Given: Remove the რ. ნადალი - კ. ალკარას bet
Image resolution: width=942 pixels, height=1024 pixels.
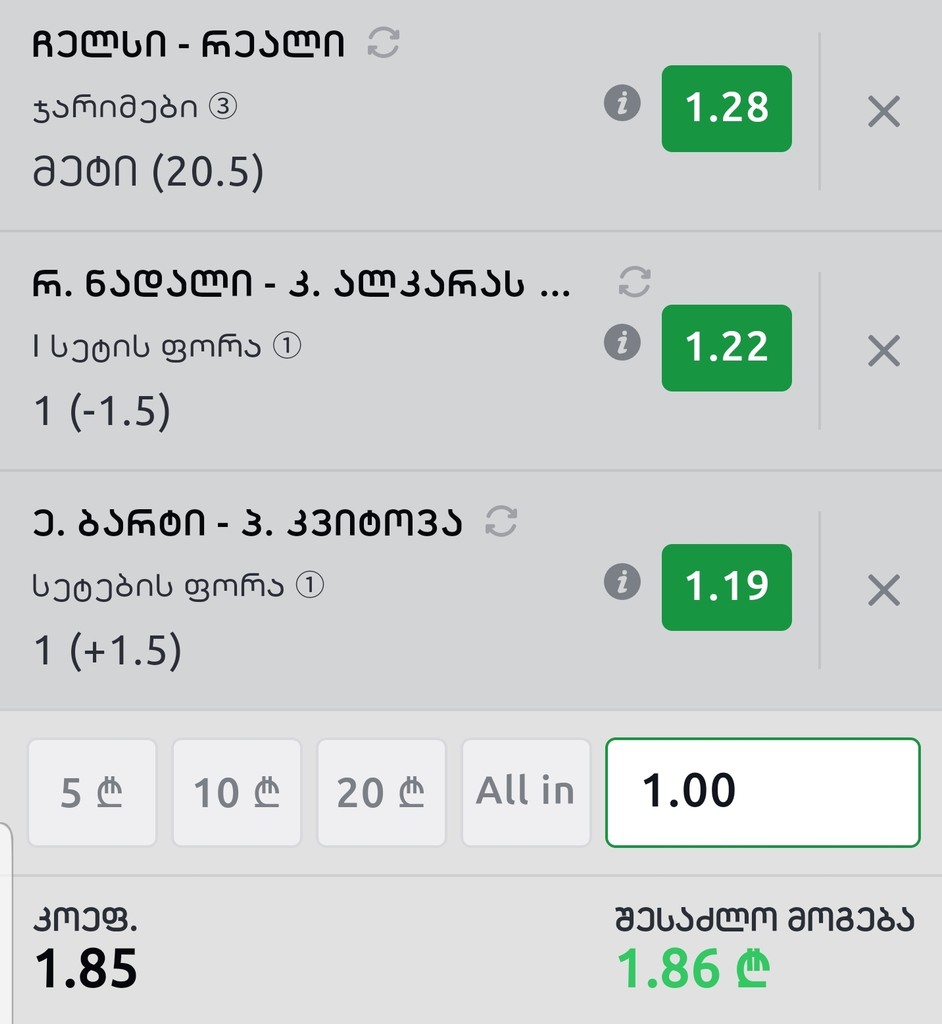Looking at the screenshot, I should pyautogui.click(x=883, y=351).
